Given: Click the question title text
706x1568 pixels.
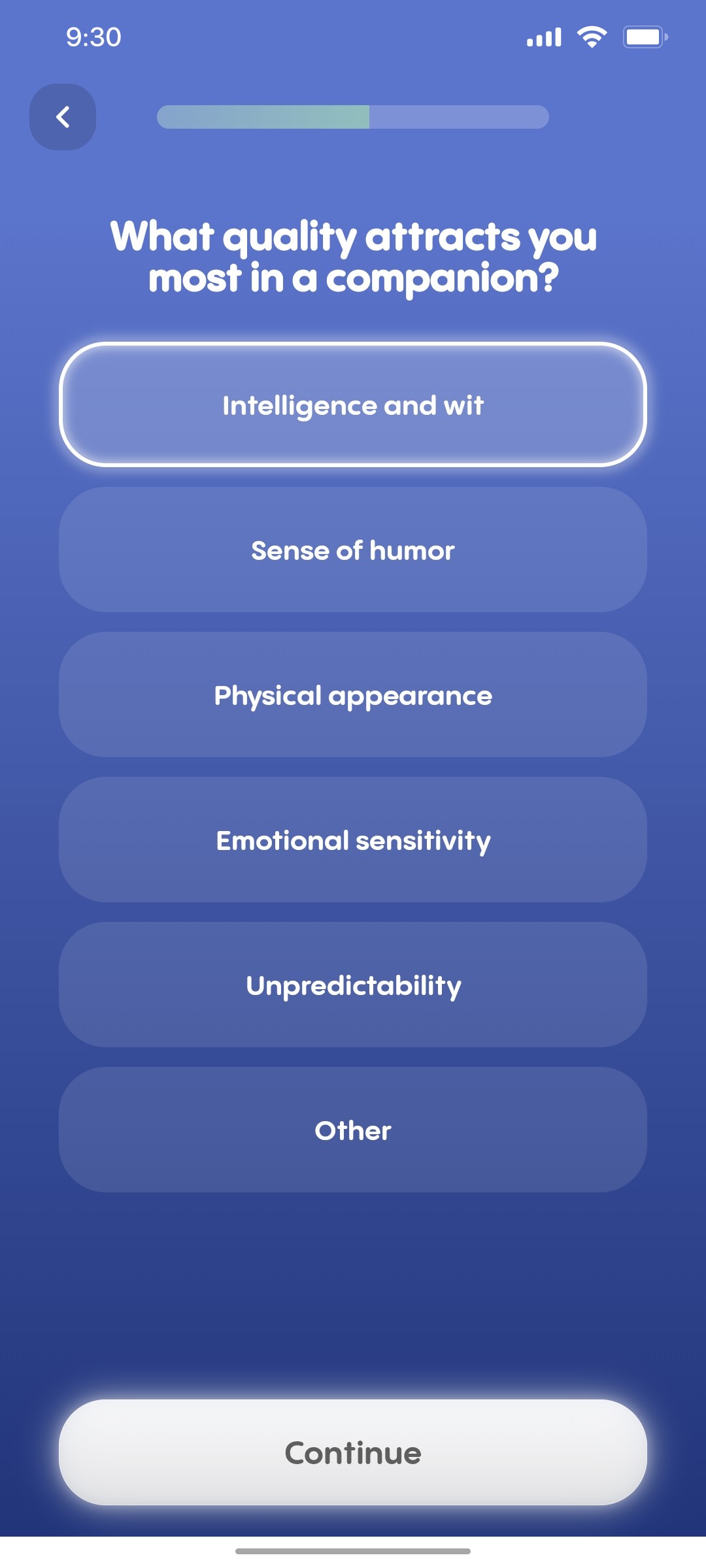Looking at the screenshot, I should point(353,255).
